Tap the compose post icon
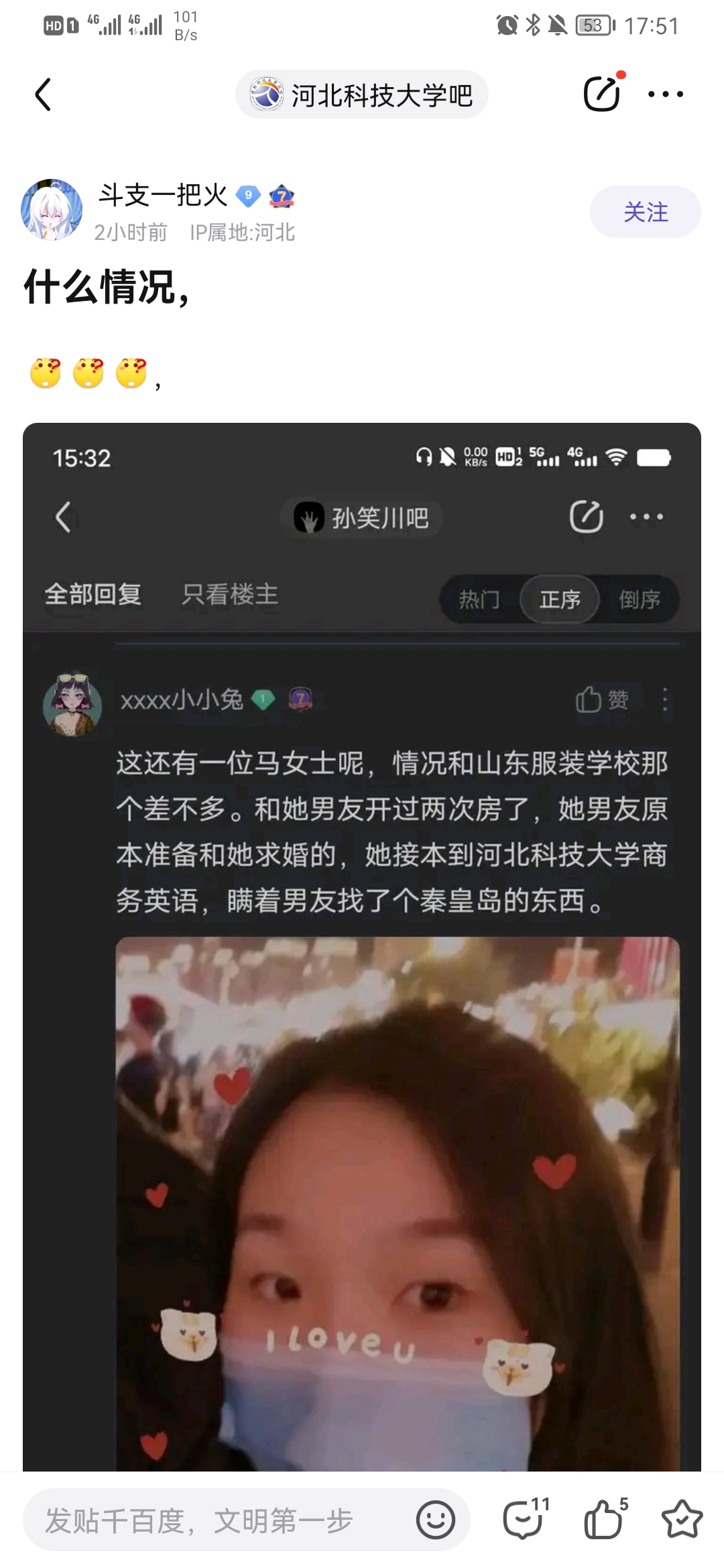Viewport: 724px width, 1568px height. (601, 94)
